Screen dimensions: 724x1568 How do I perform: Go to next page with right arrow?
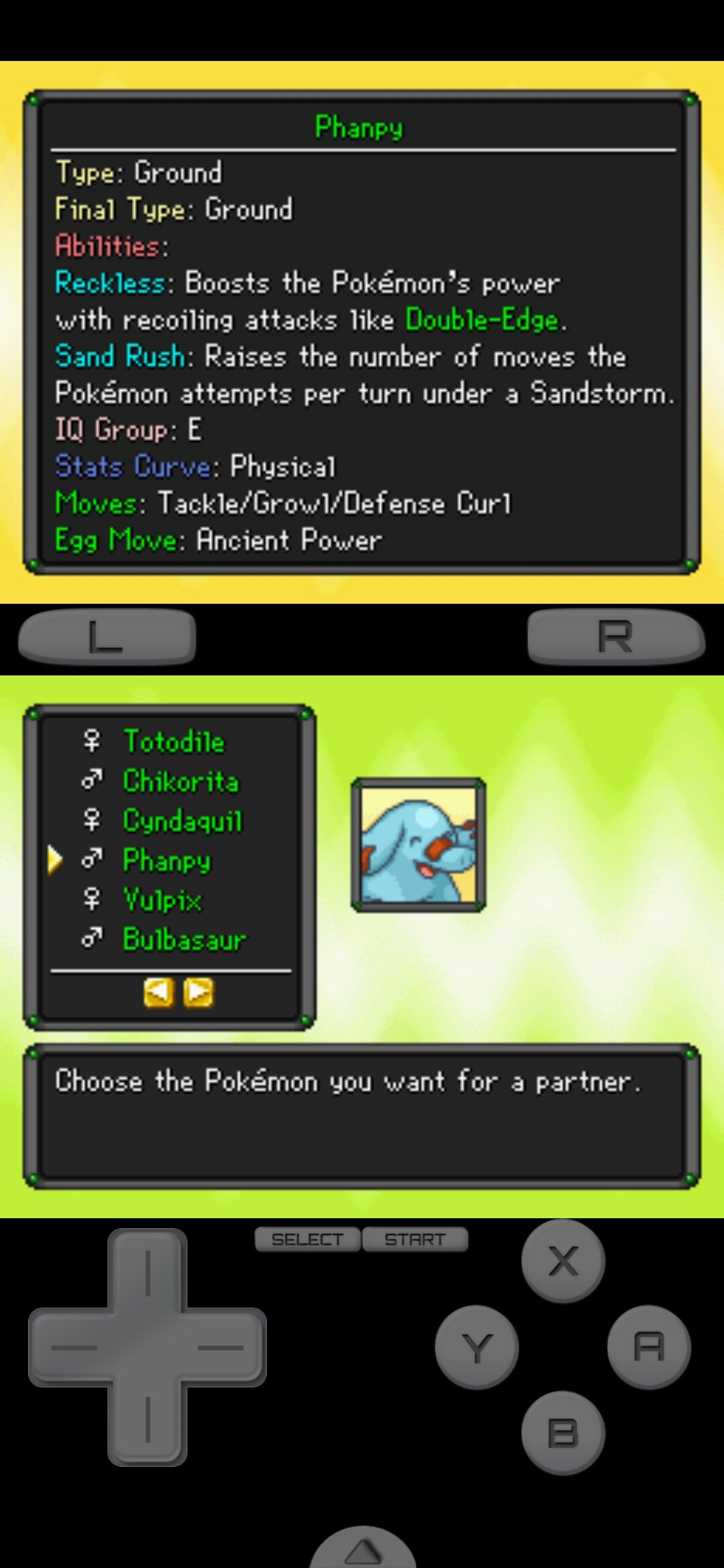198,992
